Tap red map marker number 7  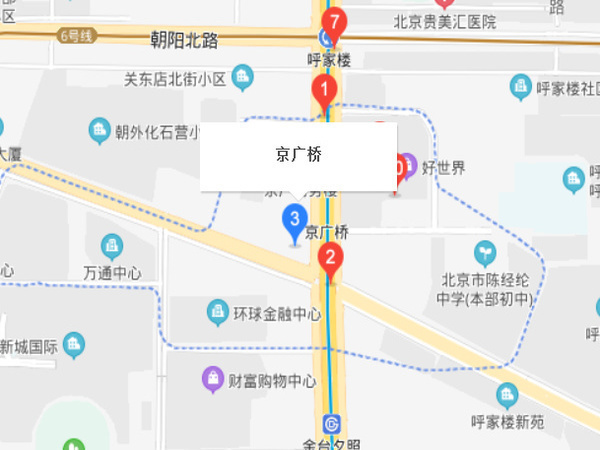pyautogui.click(x=335, y=22)
